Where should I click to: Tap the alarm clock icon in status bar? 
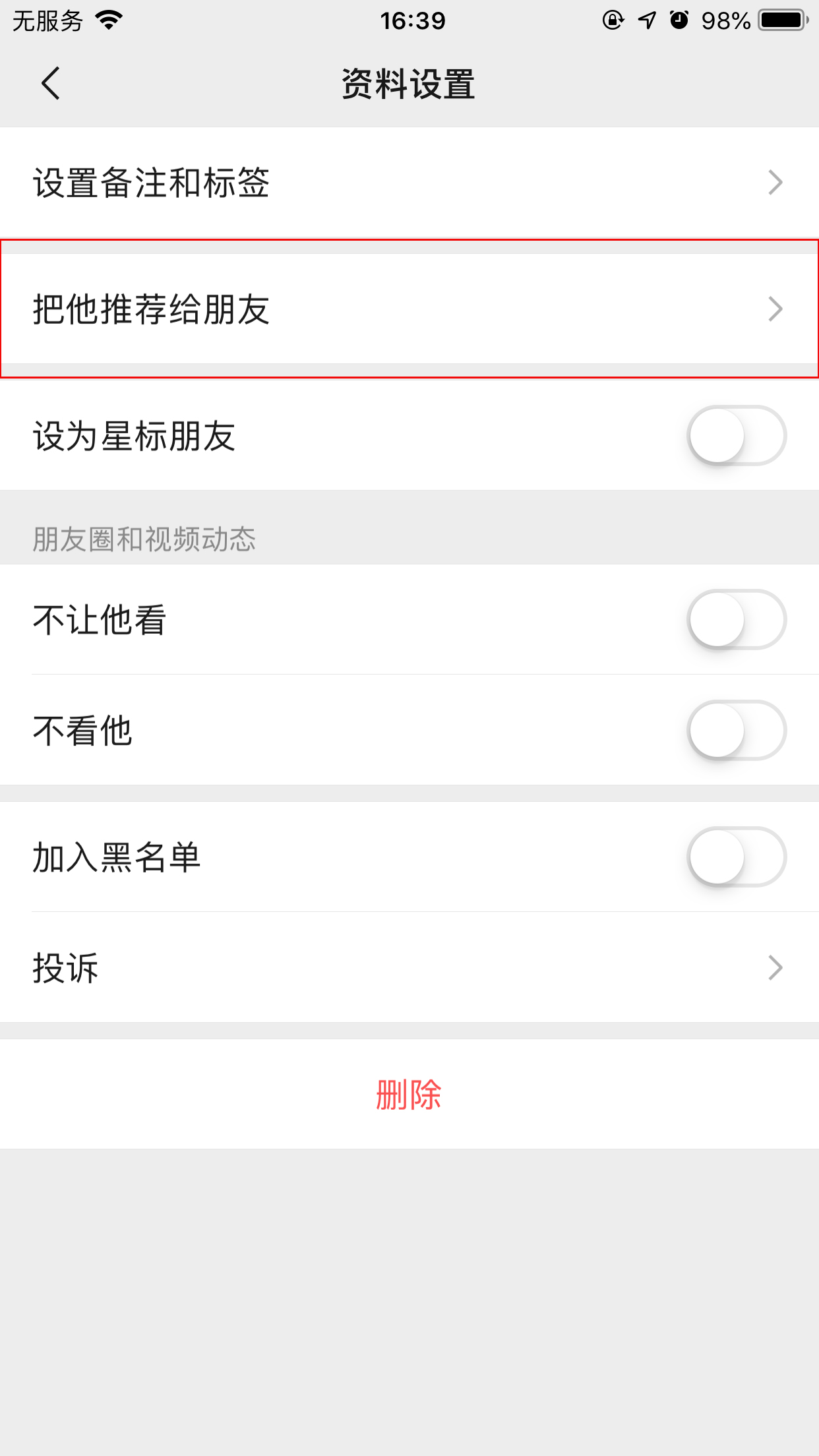[x=679, y=20]
